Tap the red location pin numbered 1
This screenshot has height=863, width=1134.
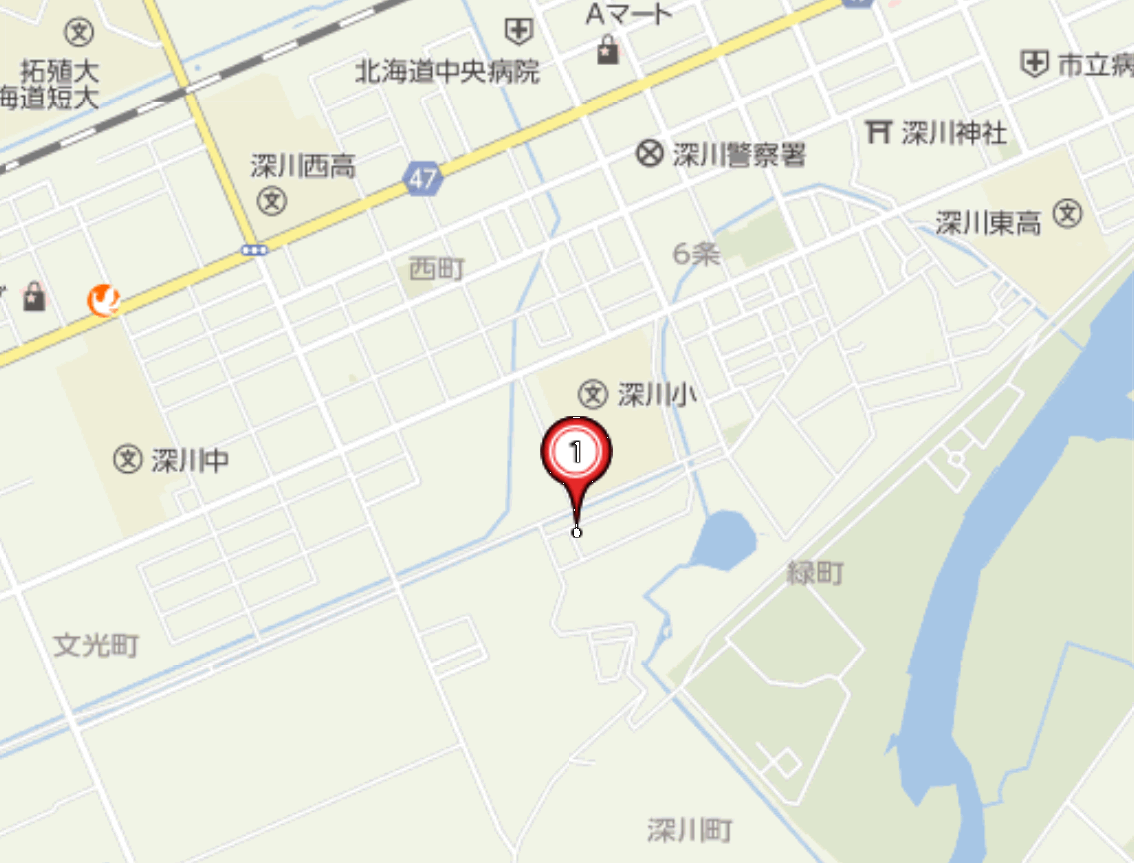576,455
